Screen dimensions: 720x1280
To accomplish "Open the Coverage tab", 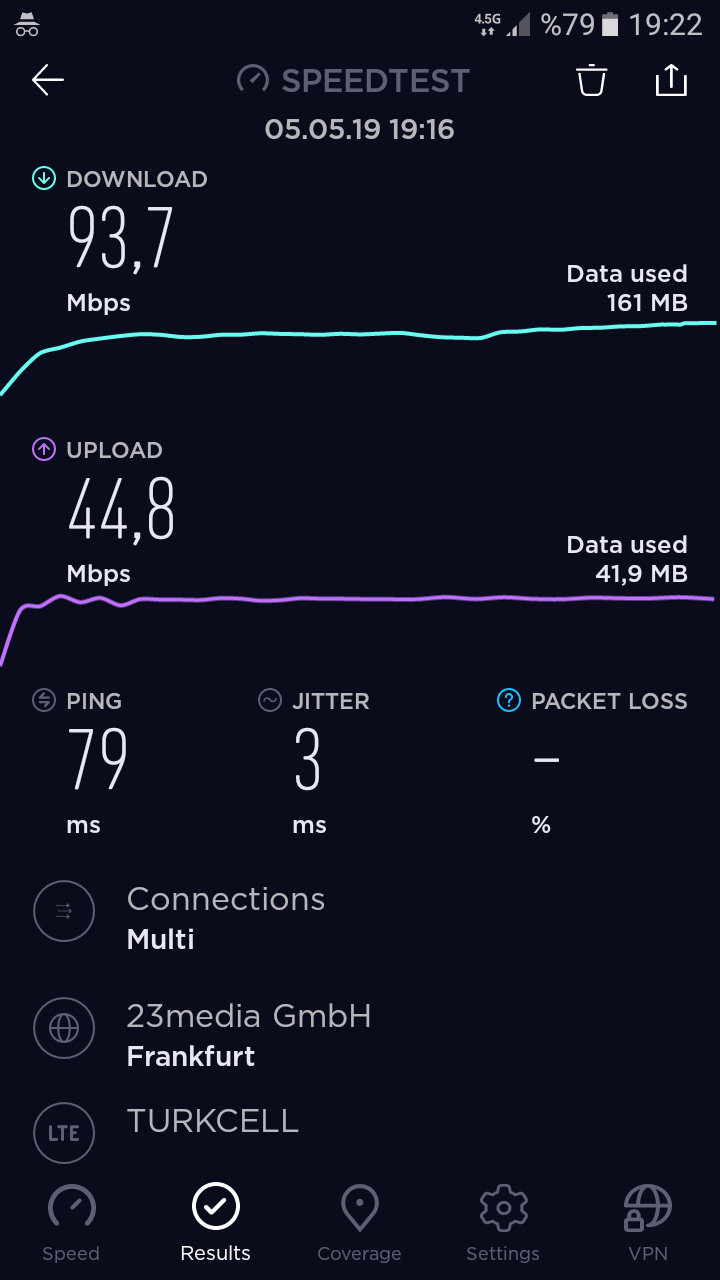I will 359,1222.
